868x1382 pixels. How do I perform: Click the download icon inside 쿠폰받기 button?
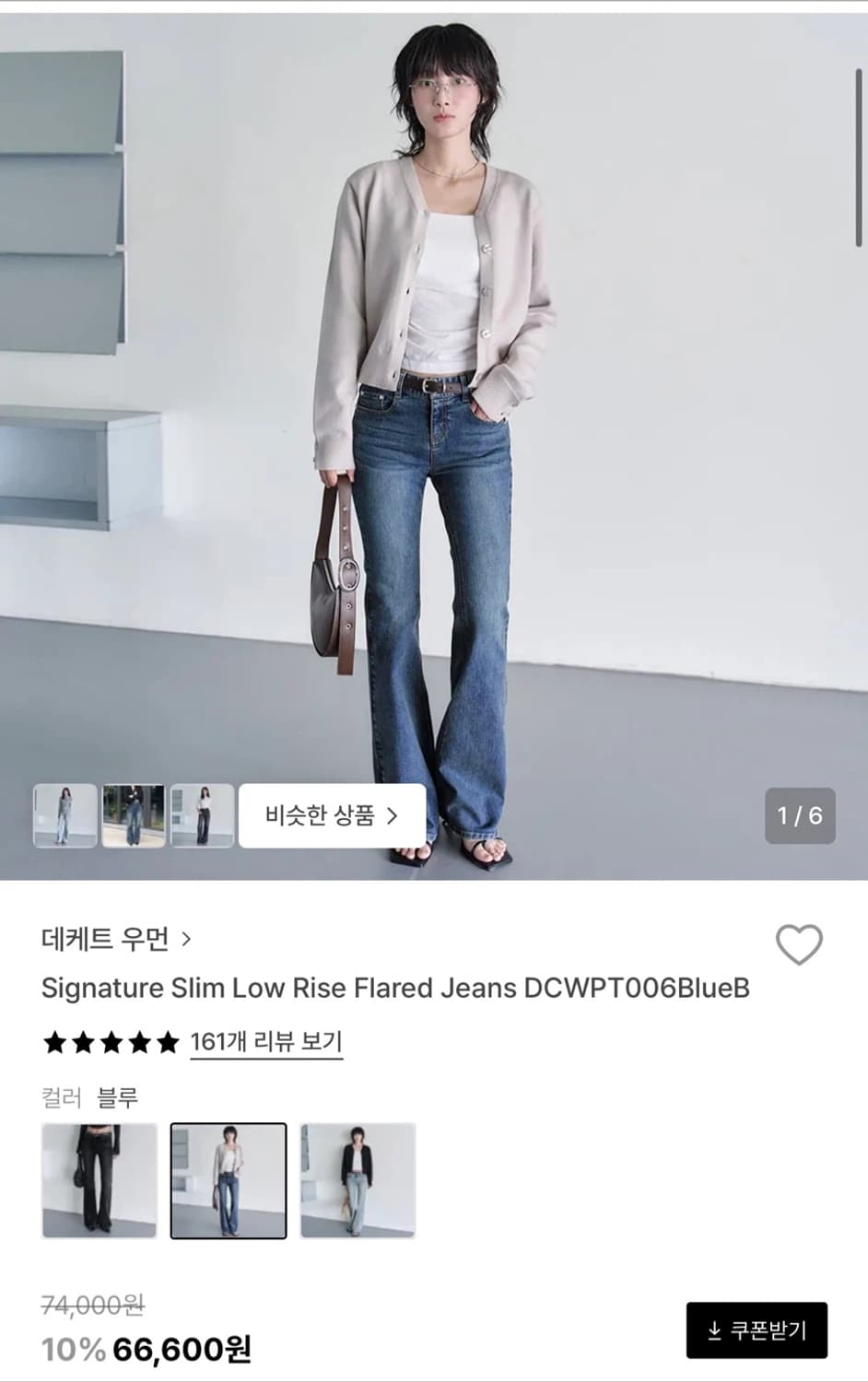click(x=714, y=1329)
